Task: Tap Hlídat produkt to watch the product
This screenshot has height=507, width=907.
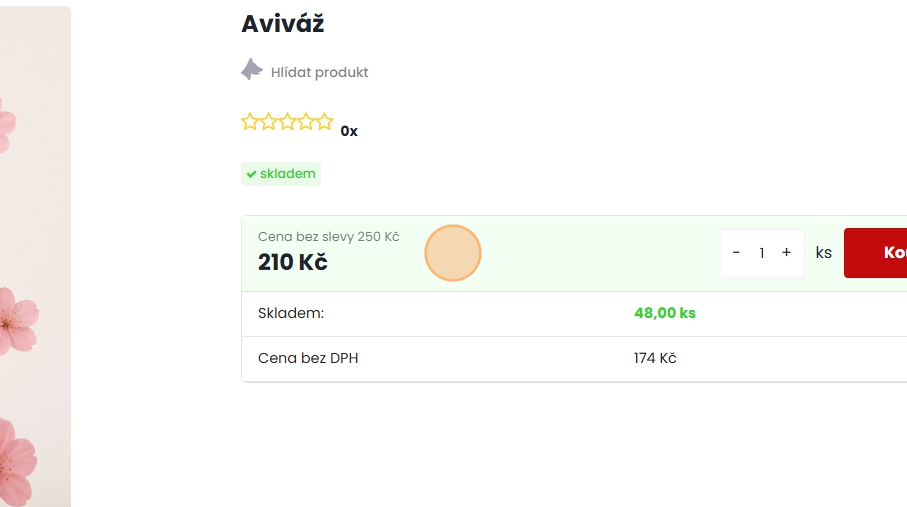Action: (318, 72)
